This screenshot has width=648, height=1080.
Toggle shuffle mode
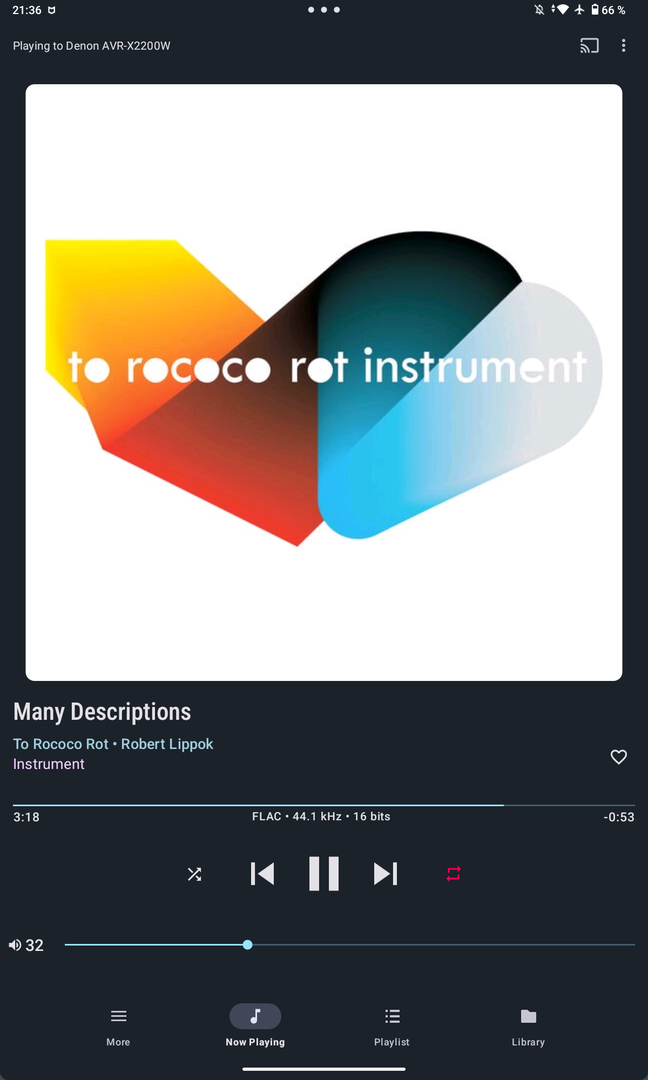click(x=195, y=874)
